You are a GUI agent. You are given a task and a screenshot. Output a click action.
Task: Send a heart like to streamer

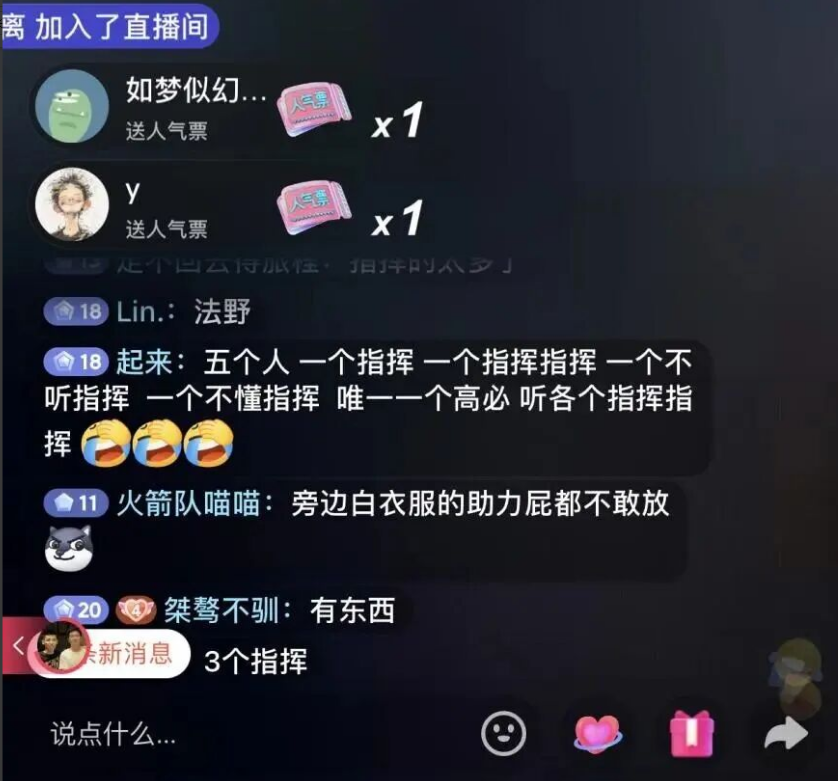[597, 734]
